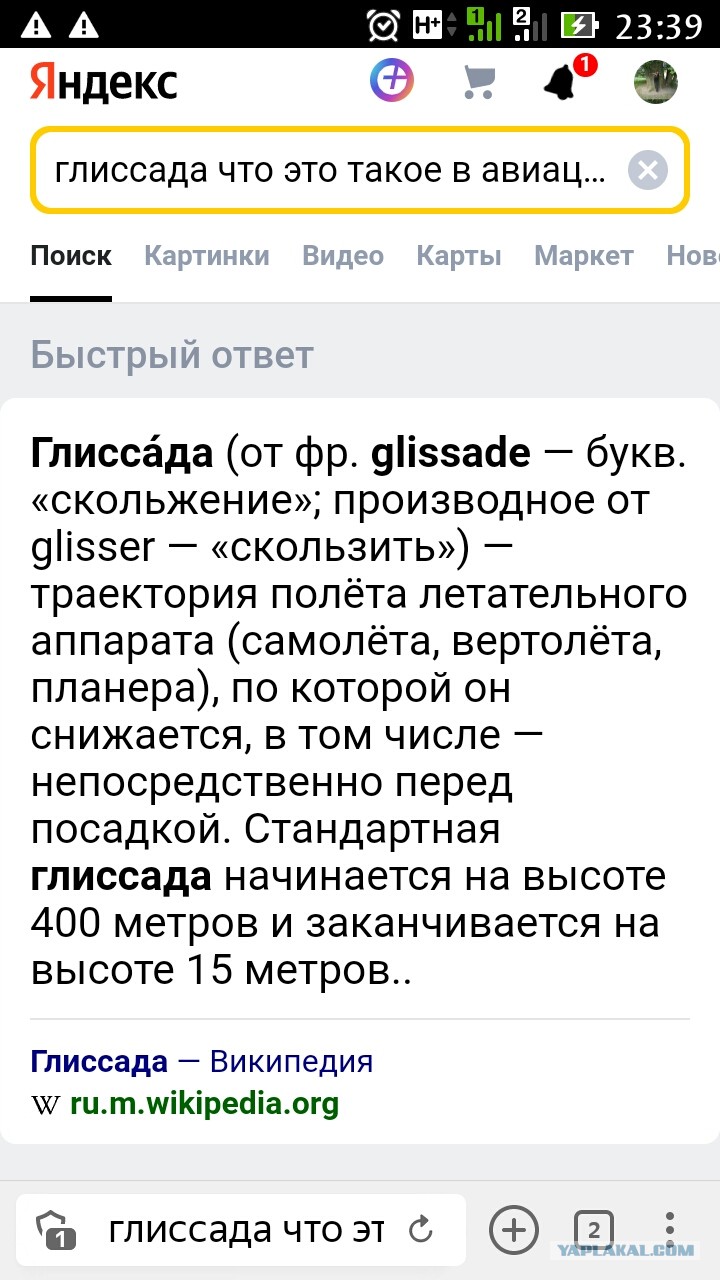Select the Поиск tab
720x1280 pixels.
tap(71, 256)
